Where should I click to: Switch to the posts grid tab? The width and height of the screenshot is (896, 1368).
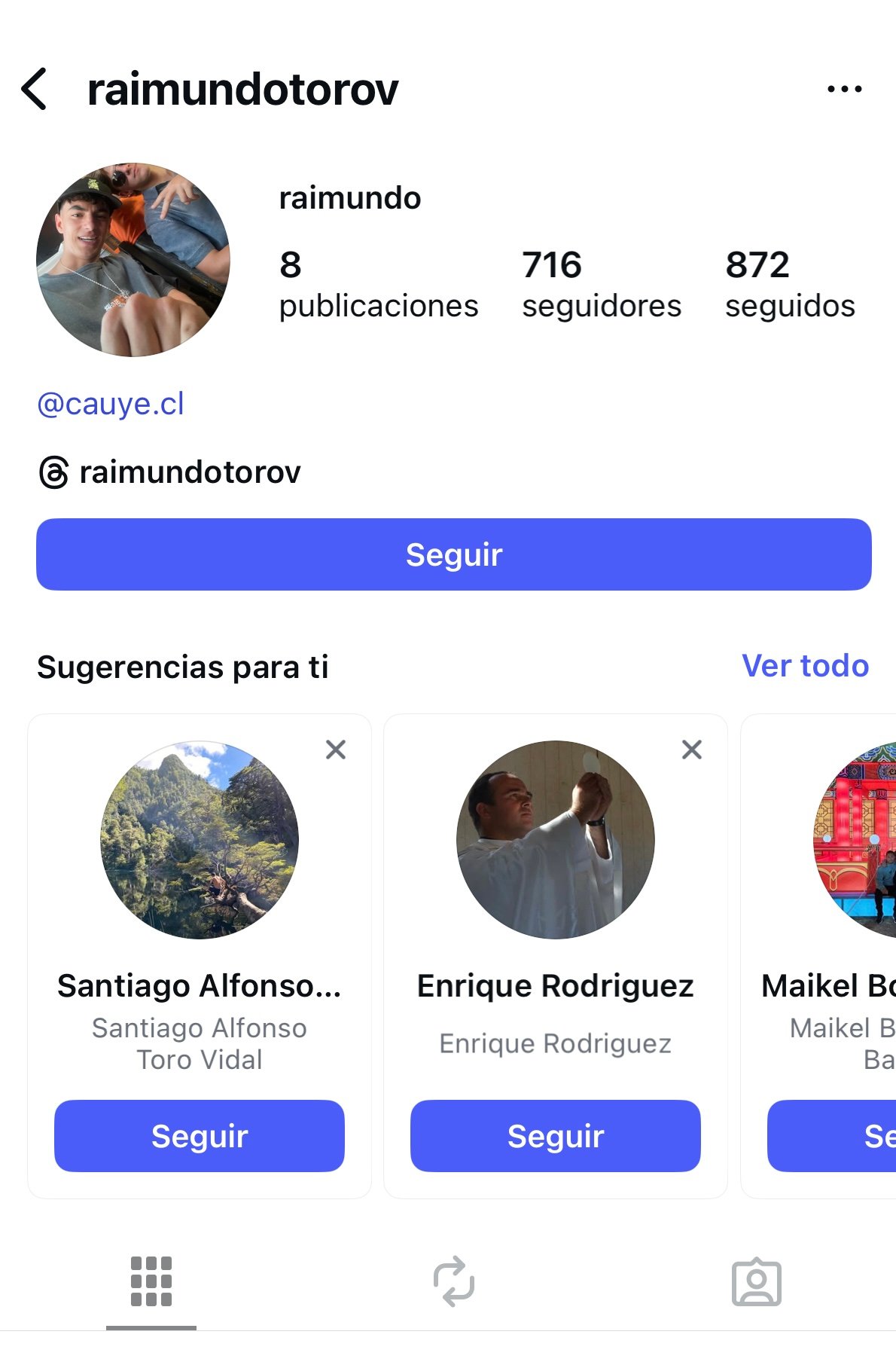[x=151, y=1281]
